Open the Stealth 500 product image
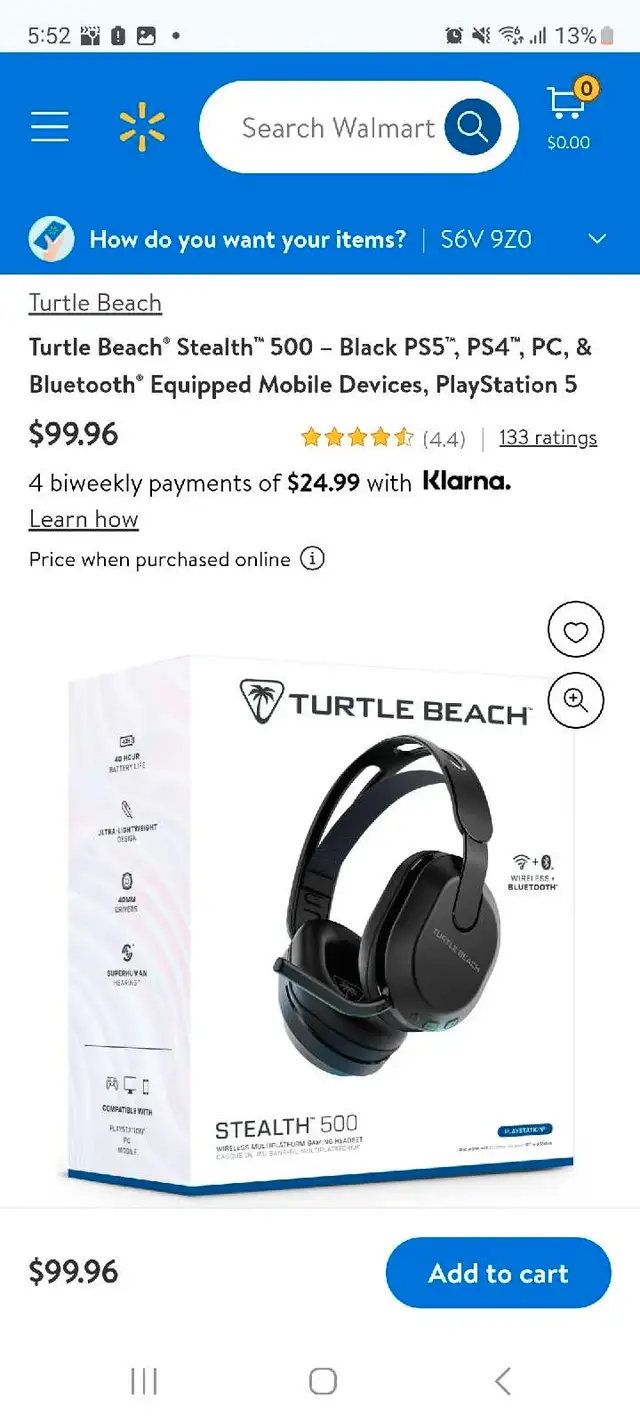640x1422 pixels. 320,920
